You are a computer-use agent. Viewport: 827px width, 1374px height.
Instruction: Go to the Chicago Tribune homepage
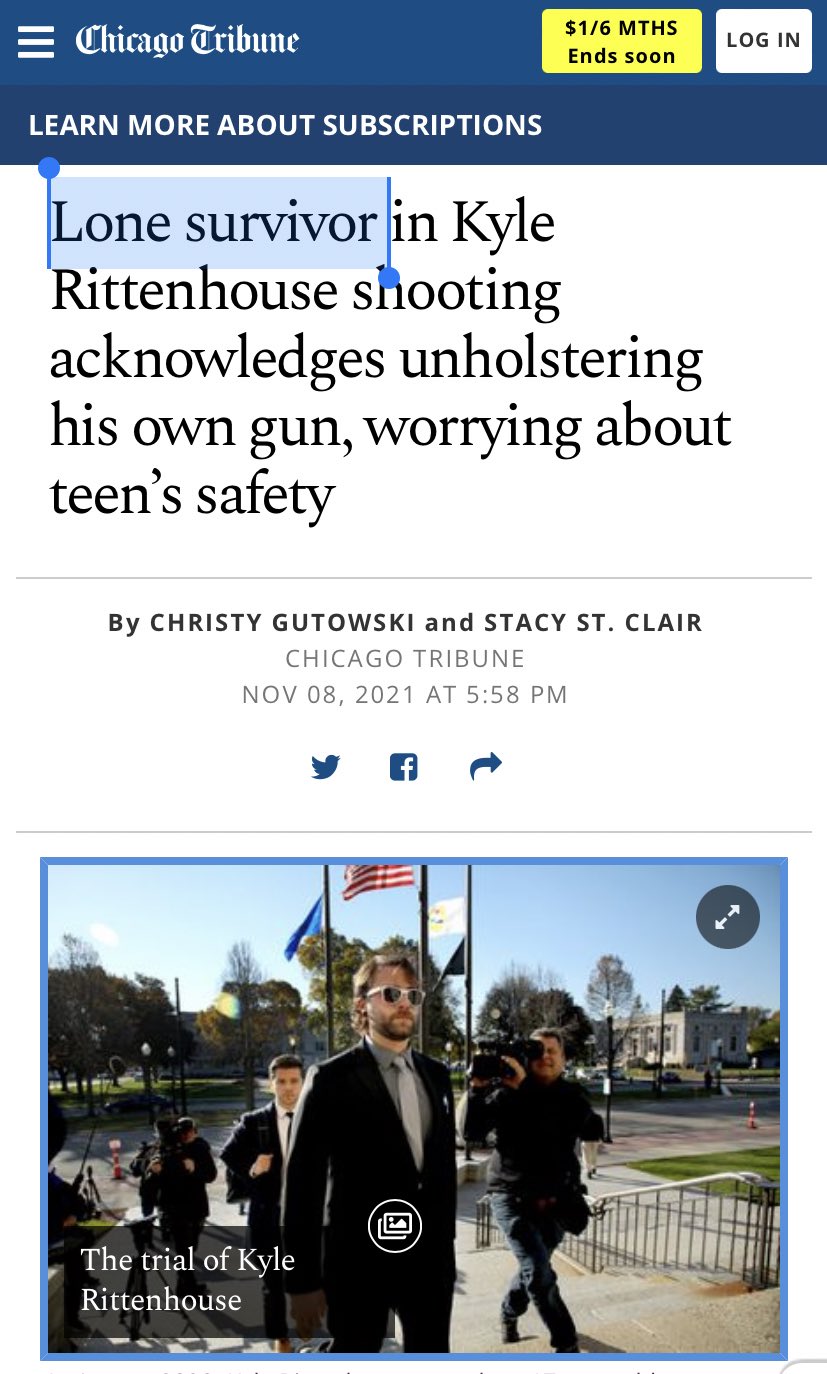(187, 41)
